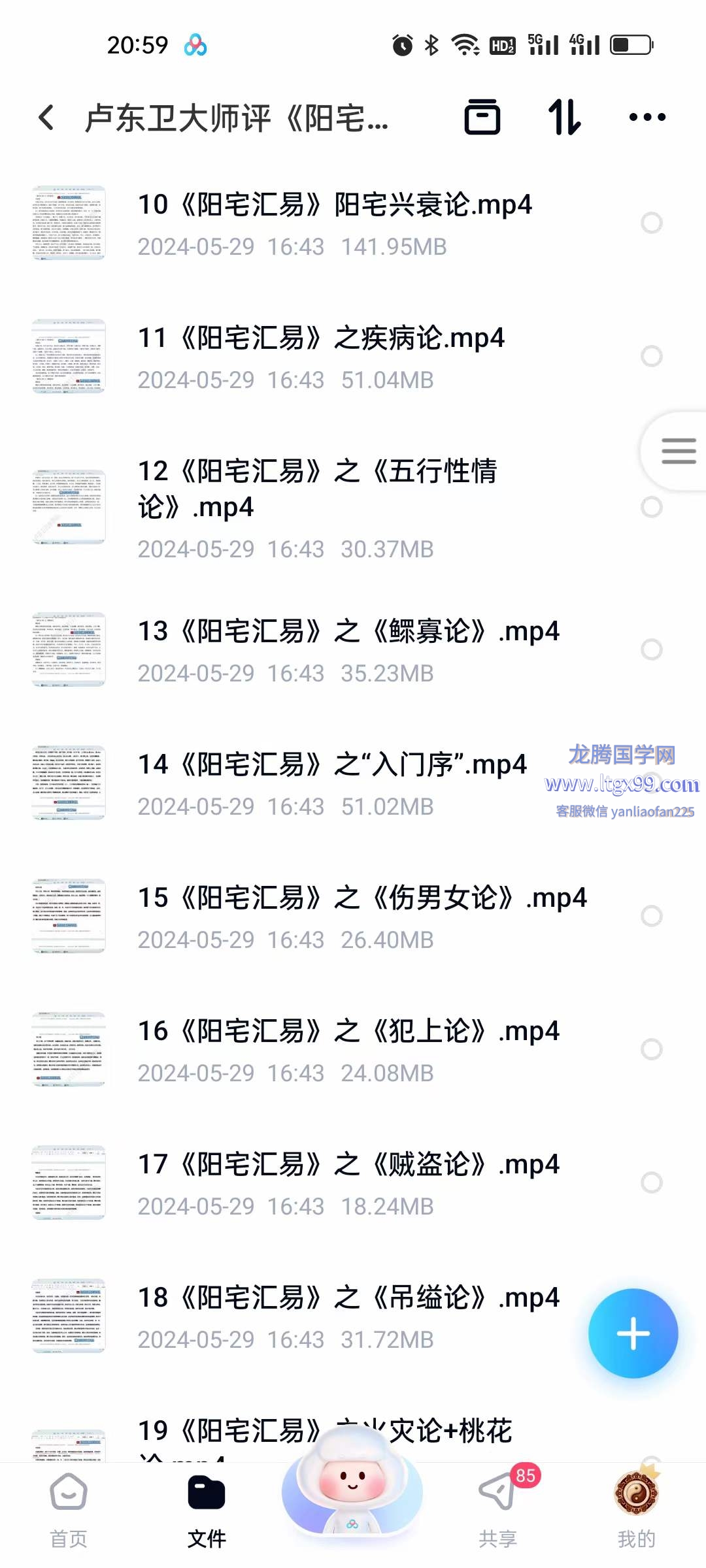706x1568 pixels.
Task: Tap the blue plus upload button
Action: [633, 1333]
